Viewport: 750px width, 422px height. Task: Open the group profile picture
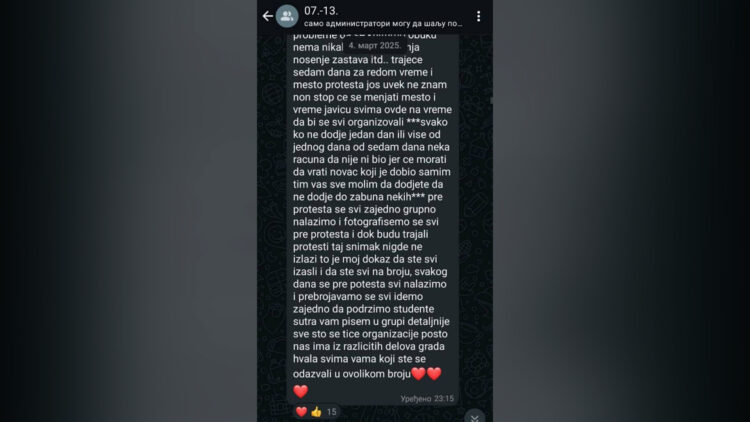tap(287, 16)
